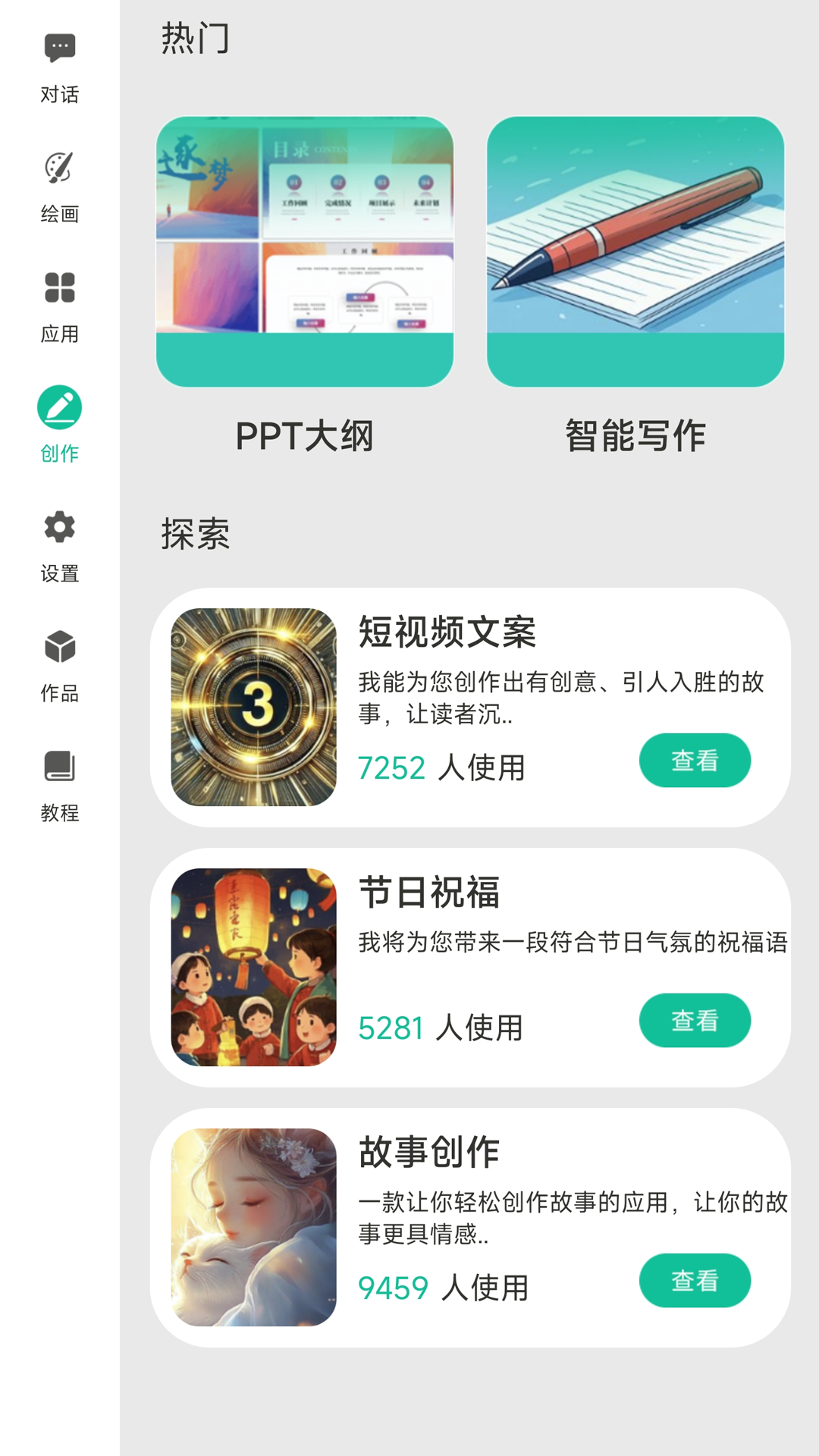This screenshot has width=819, height=1456.
Task: Open the PPT大纲 card
Action: tap(305, 252)
